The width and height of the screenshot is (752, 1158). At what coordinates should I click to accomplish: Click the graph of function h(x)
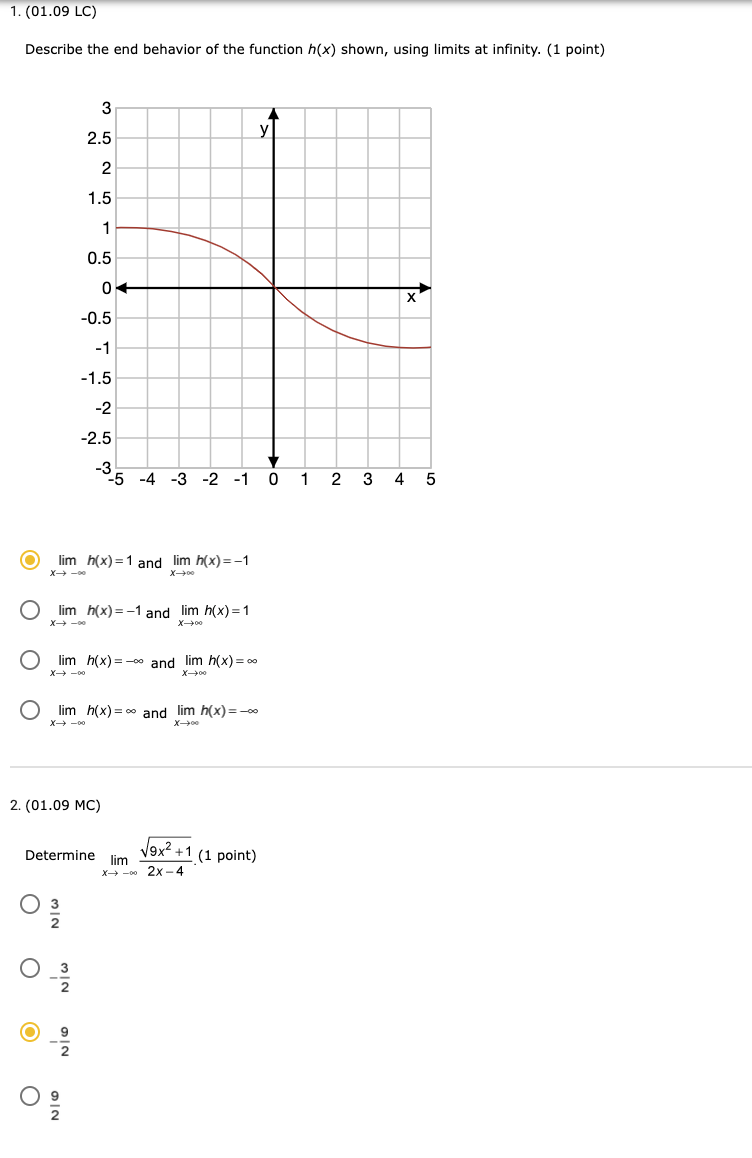[273, 290]
